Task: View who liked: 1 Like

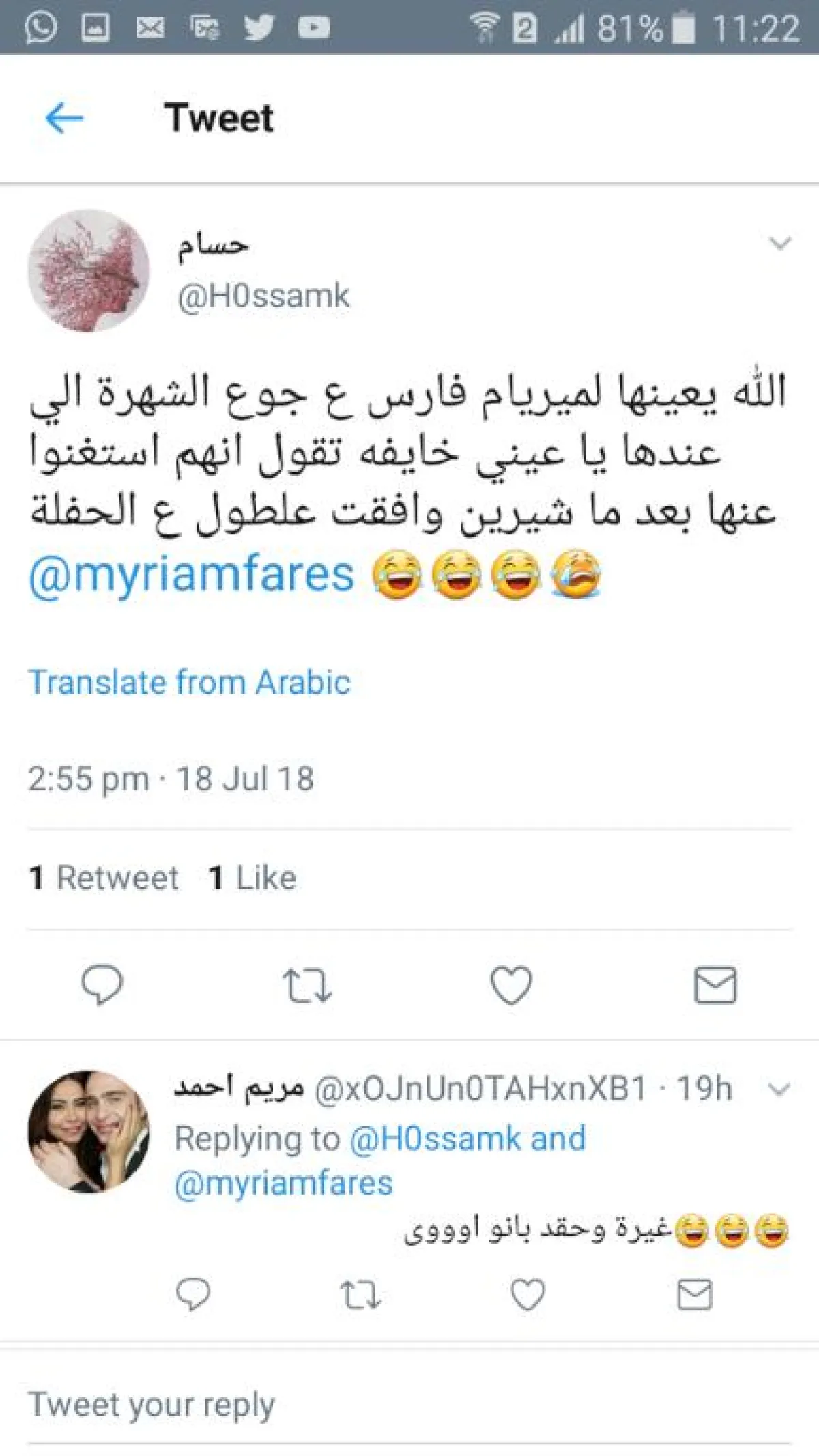Action: coord(253,878)
